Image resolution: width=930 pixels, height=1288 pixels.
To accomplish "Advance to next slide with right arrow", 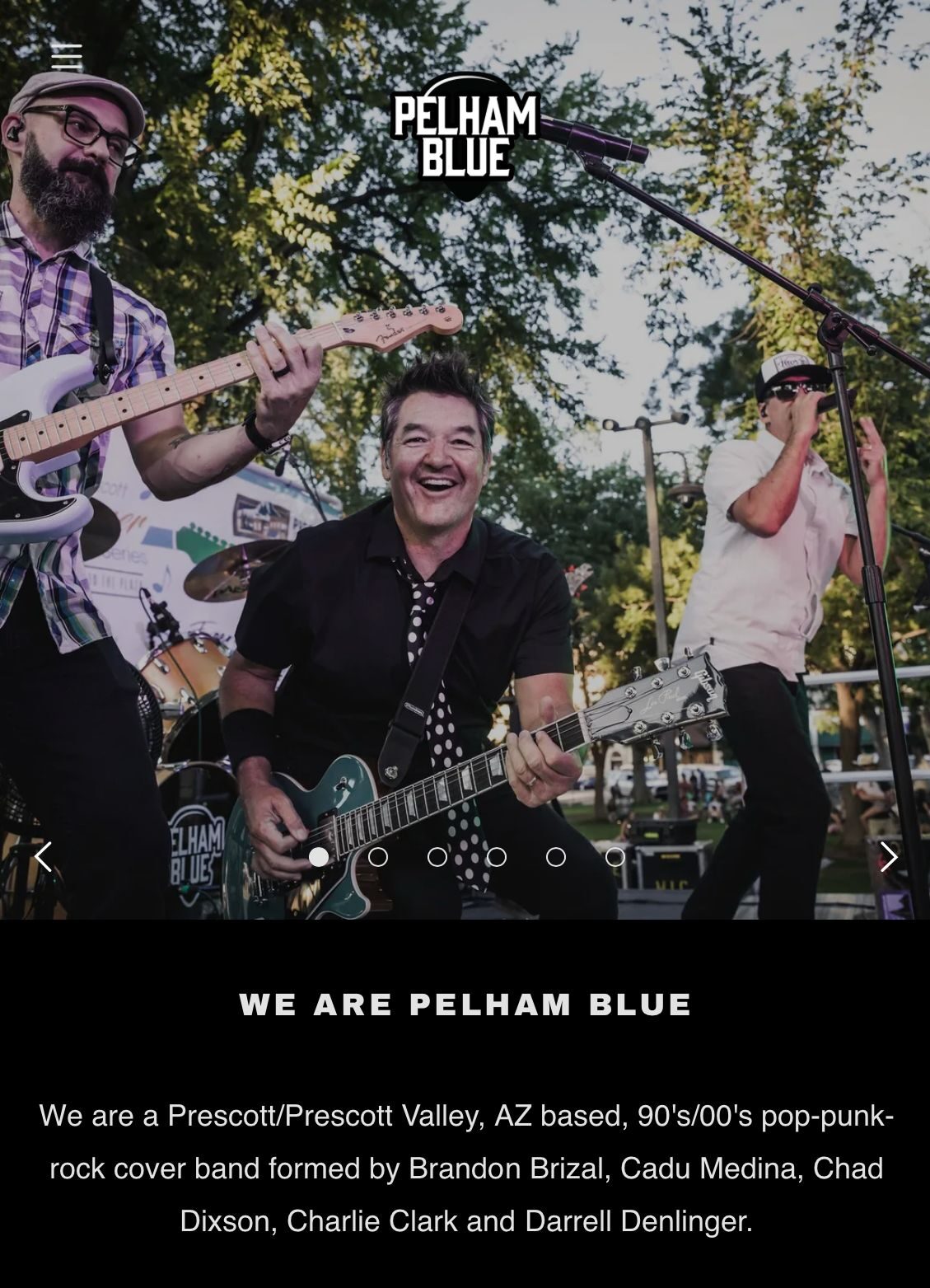I will tap(888, 857).
